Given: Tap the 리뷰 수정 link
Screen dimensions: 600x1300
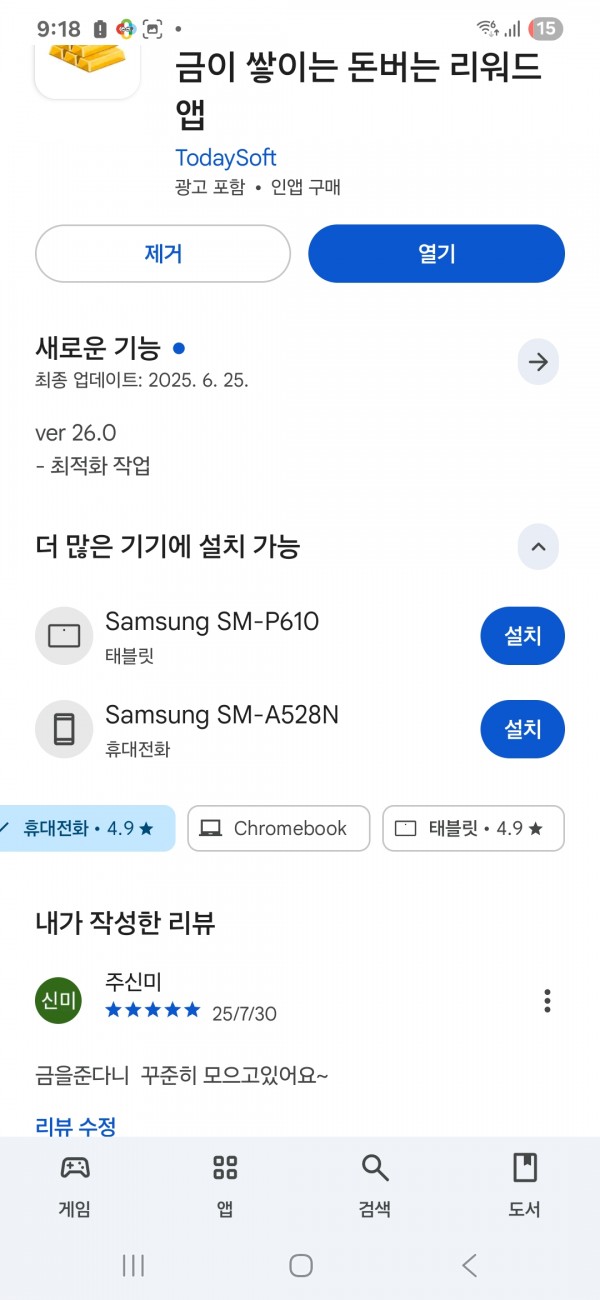Looking at the screenshot, I should pos(76,1126).
